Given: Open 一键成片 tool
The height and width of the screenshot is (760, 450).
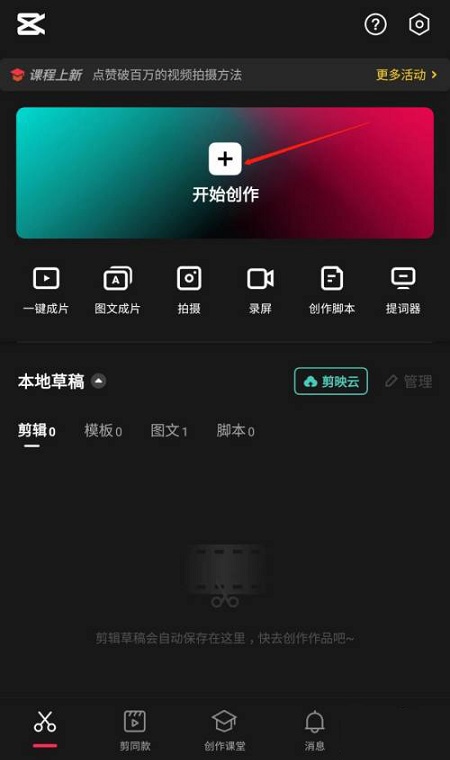Looking at the screenshot, I should point(46,290).
